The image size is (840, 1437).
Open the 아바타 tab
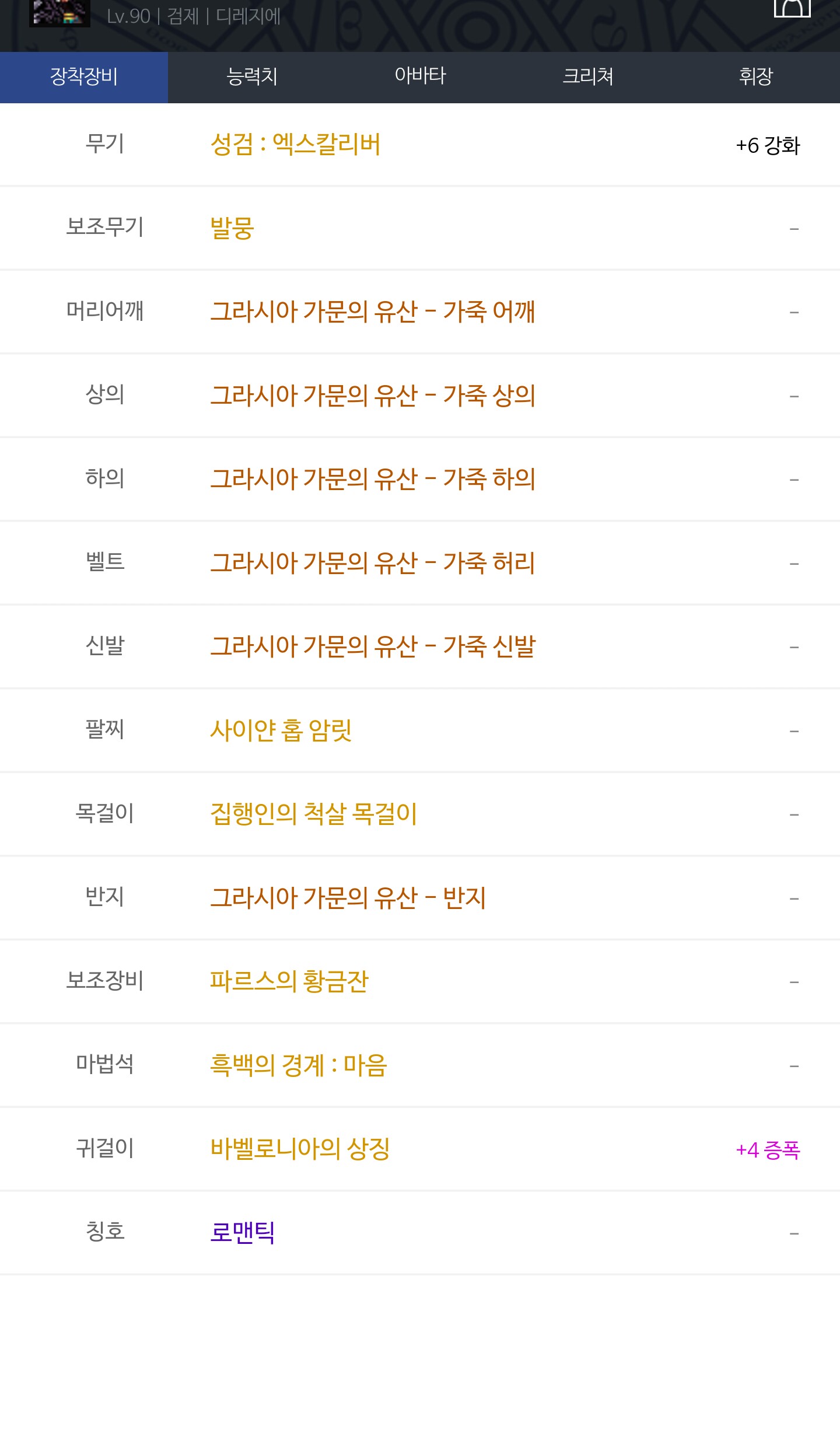420,77
